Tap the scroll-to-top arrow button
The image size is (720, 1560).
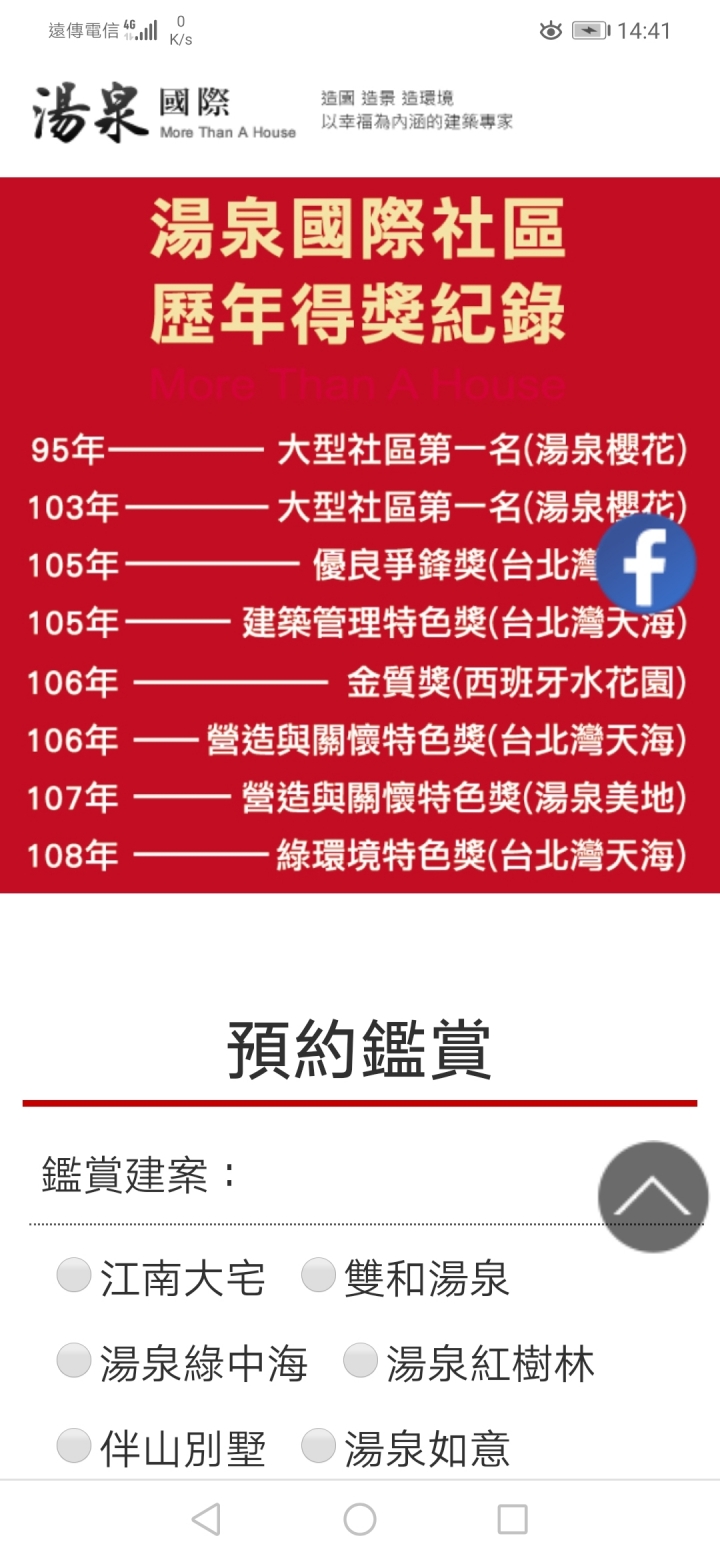pos(652,1196)
